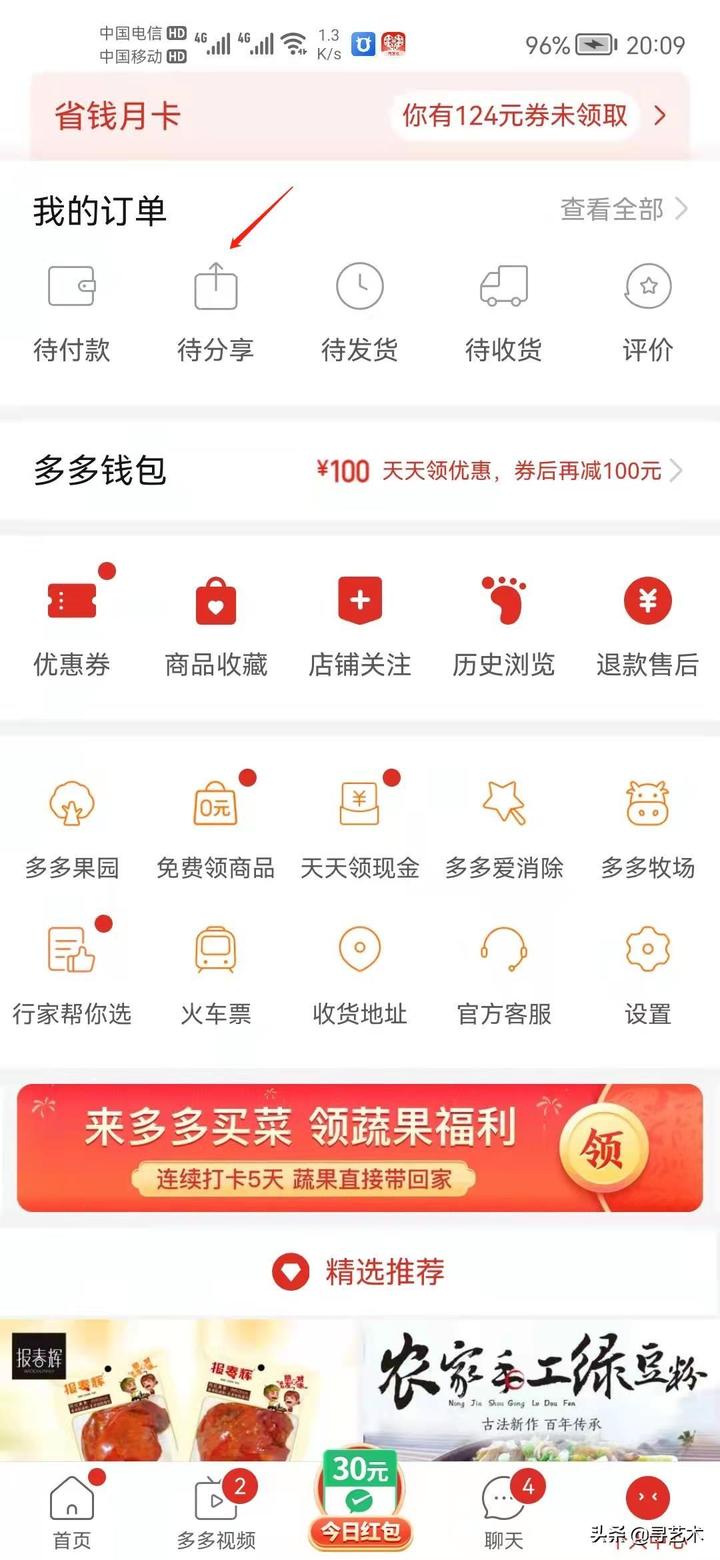Viewport: 720px width, 1560px height.
Task: Open 收货地址 addresses
Action: pyautogui.click(x=359, y=972)
